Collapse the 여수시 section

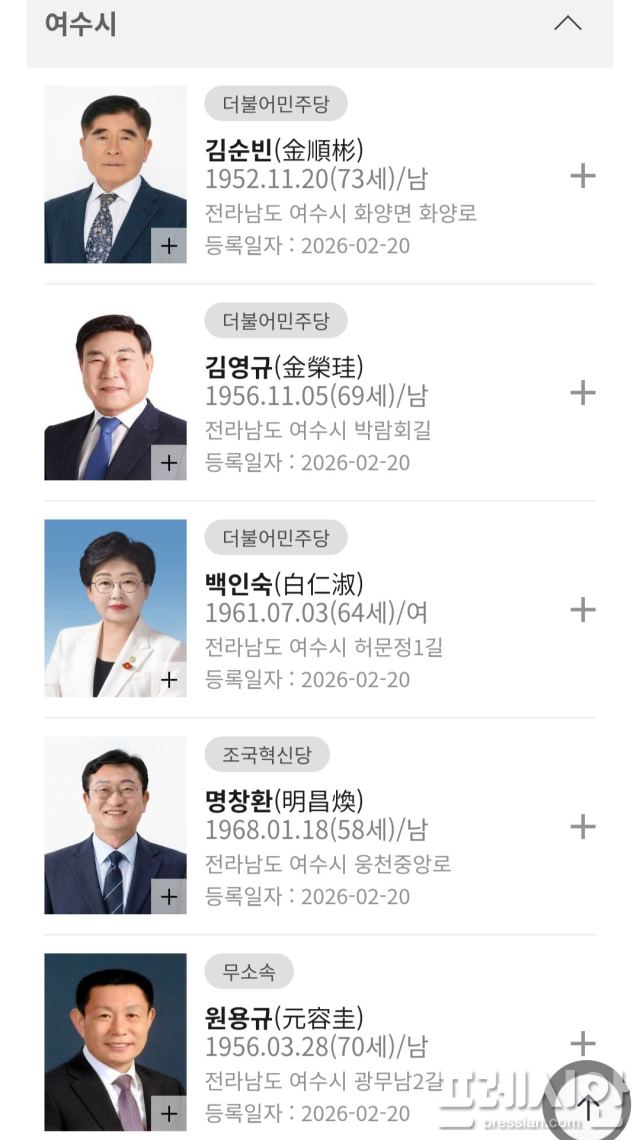coord(567,23)
